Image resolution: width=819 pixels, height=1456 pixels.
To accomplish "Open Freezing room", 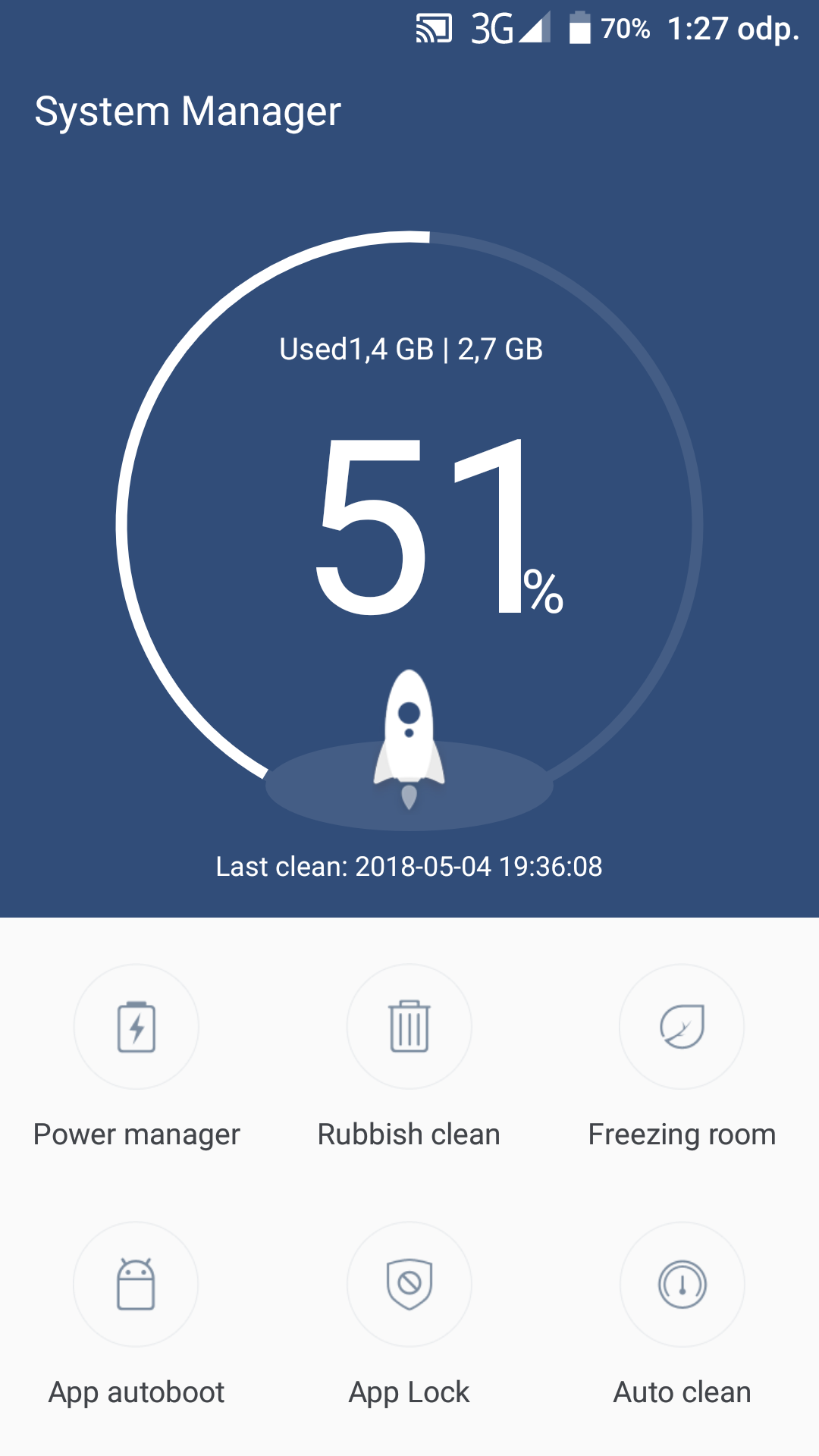I will [x=682, y=1027].
